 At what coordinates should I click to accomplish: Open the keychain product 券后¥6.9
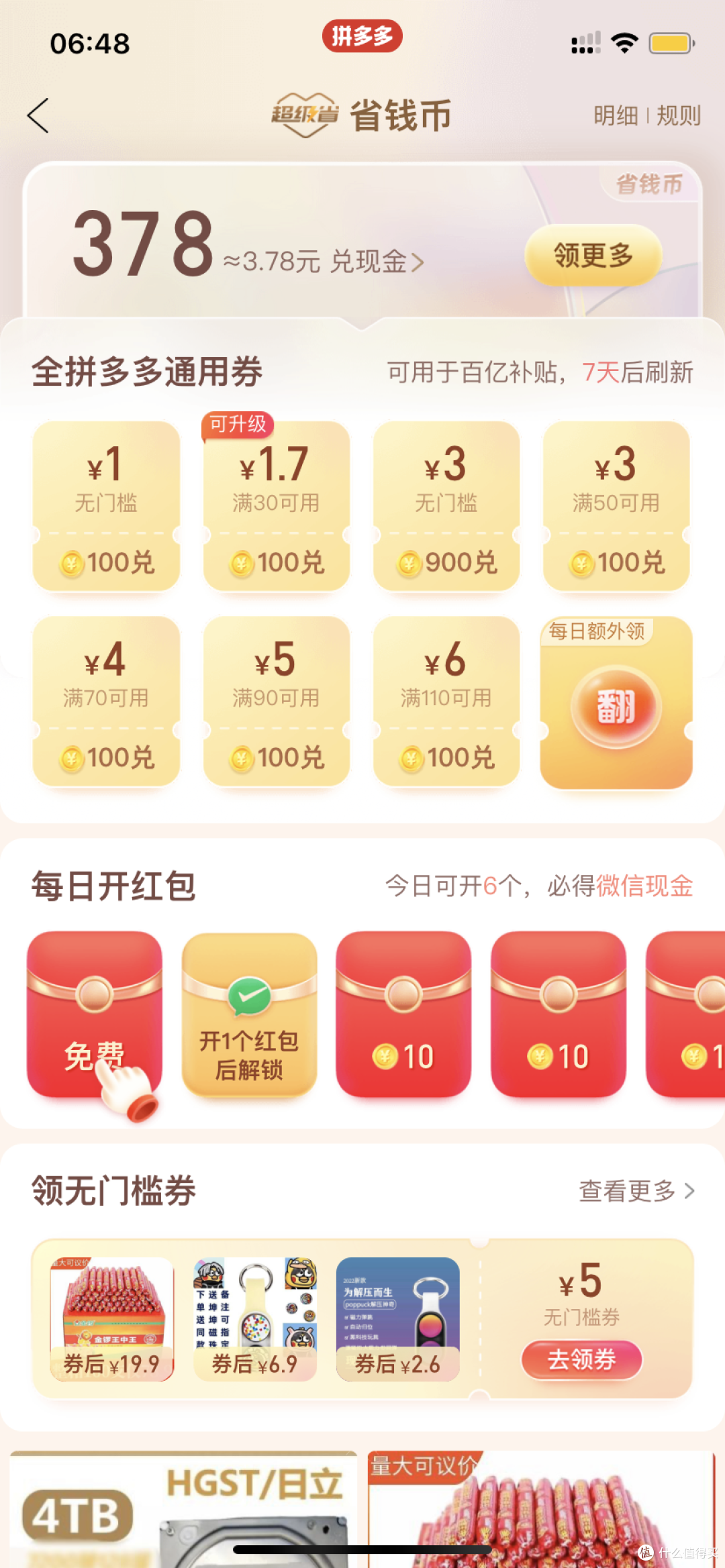pos(255,1319)
